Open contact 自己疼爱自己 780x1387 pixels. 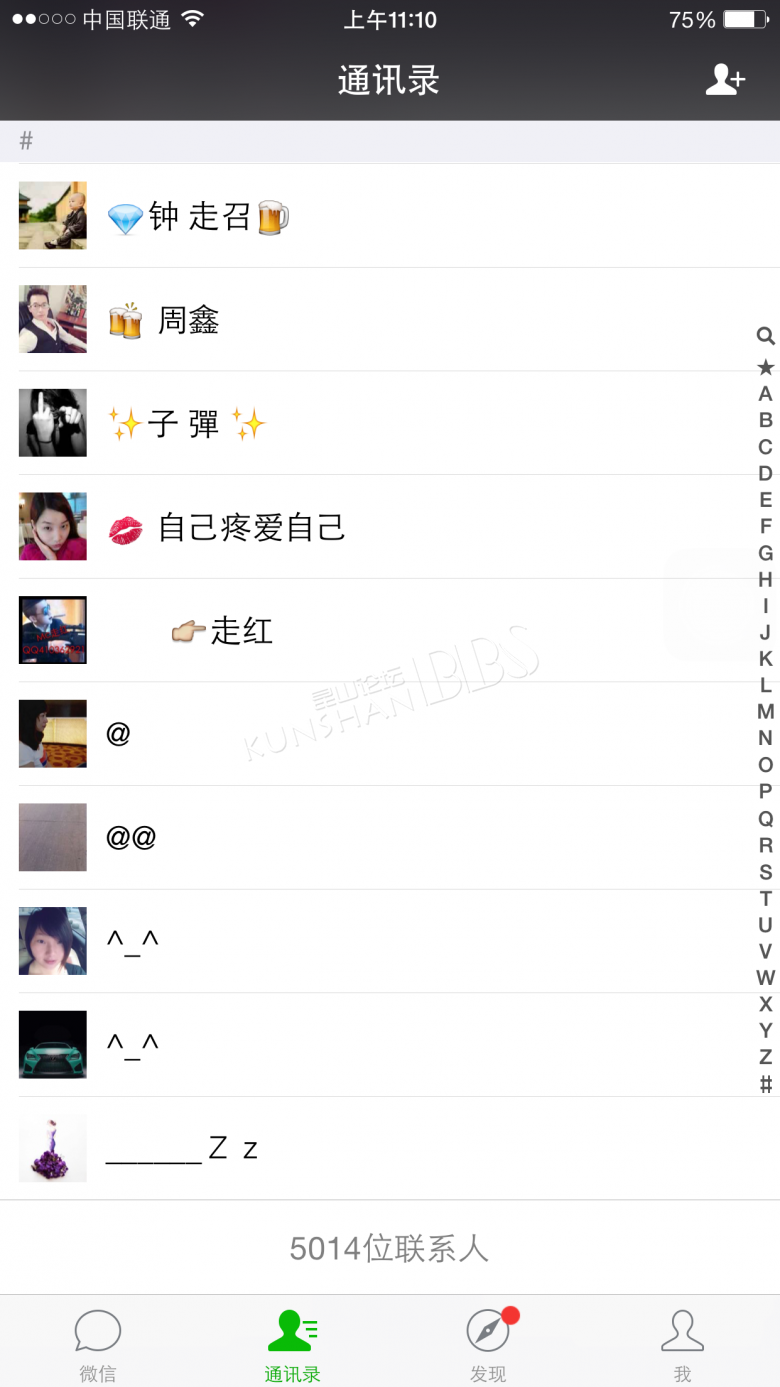(x=390, y=528)
